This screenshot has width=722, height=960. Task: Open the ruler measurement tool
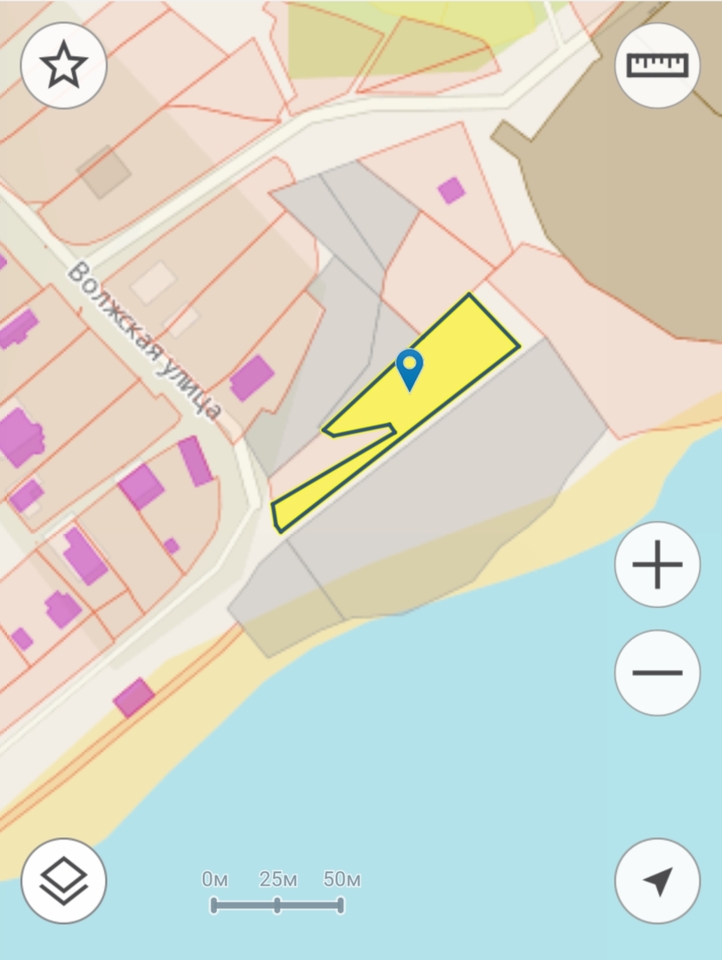pyautogui.click(x=657, y=66)
